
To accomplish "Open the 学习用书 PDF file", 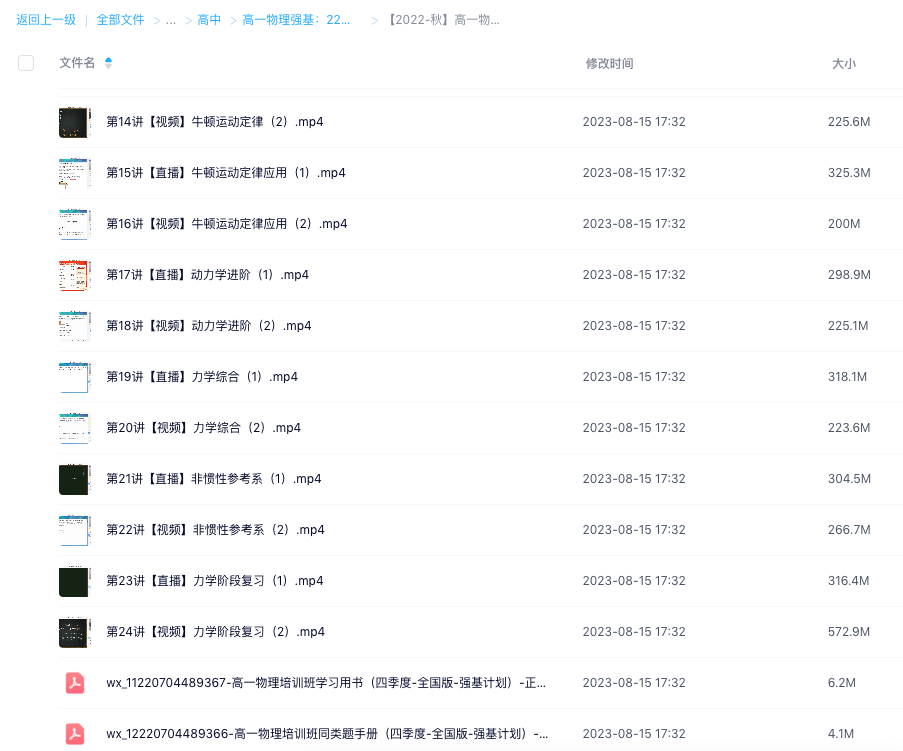I will [325, 683].
